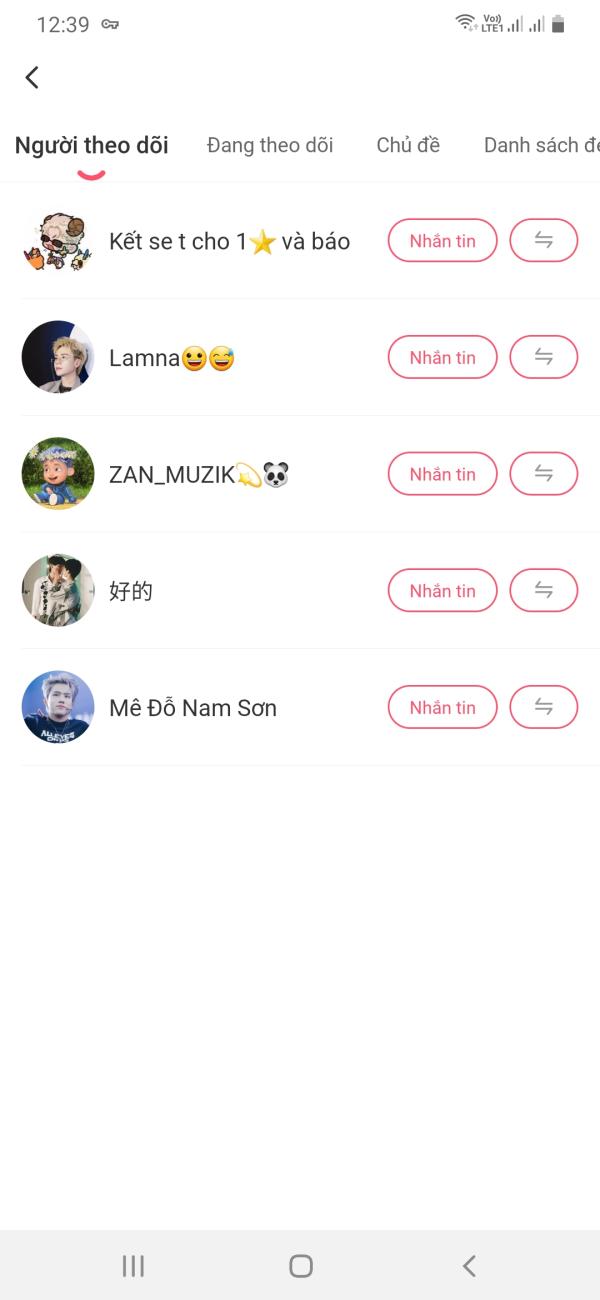Follow back Mê Đỗ Nam Sơn
Screen dimensions: 600x1300
pyautogui.click(x=543, y=707)
